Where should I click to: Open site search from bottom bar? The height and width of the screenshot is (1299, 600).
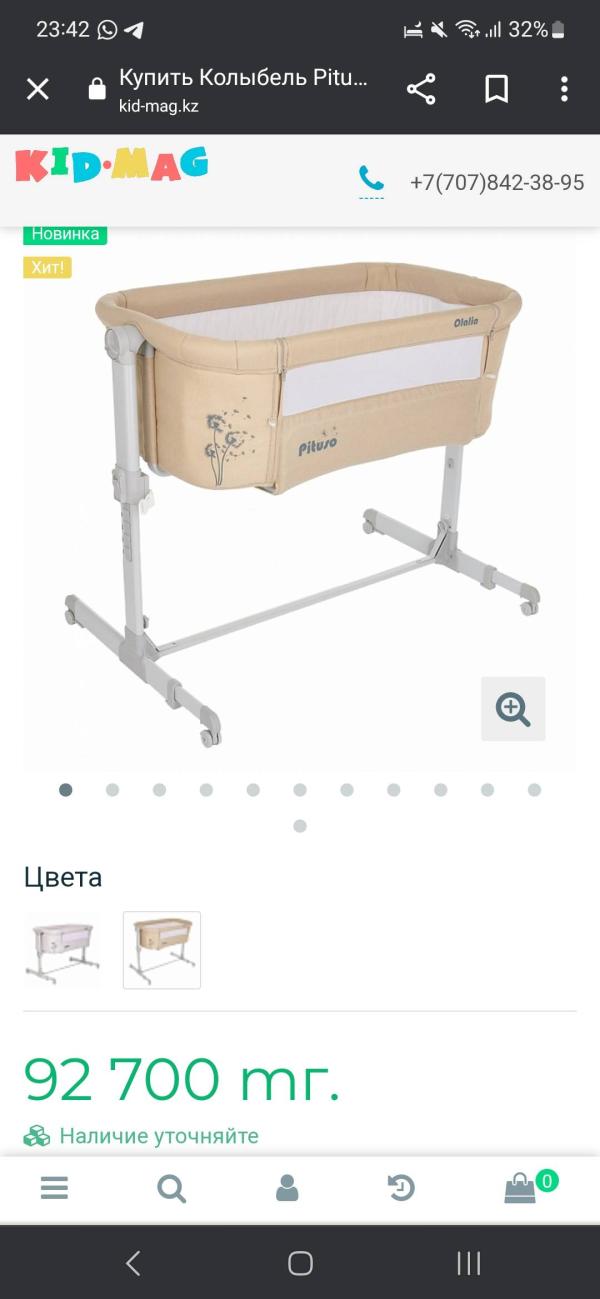pos(171,1188)
